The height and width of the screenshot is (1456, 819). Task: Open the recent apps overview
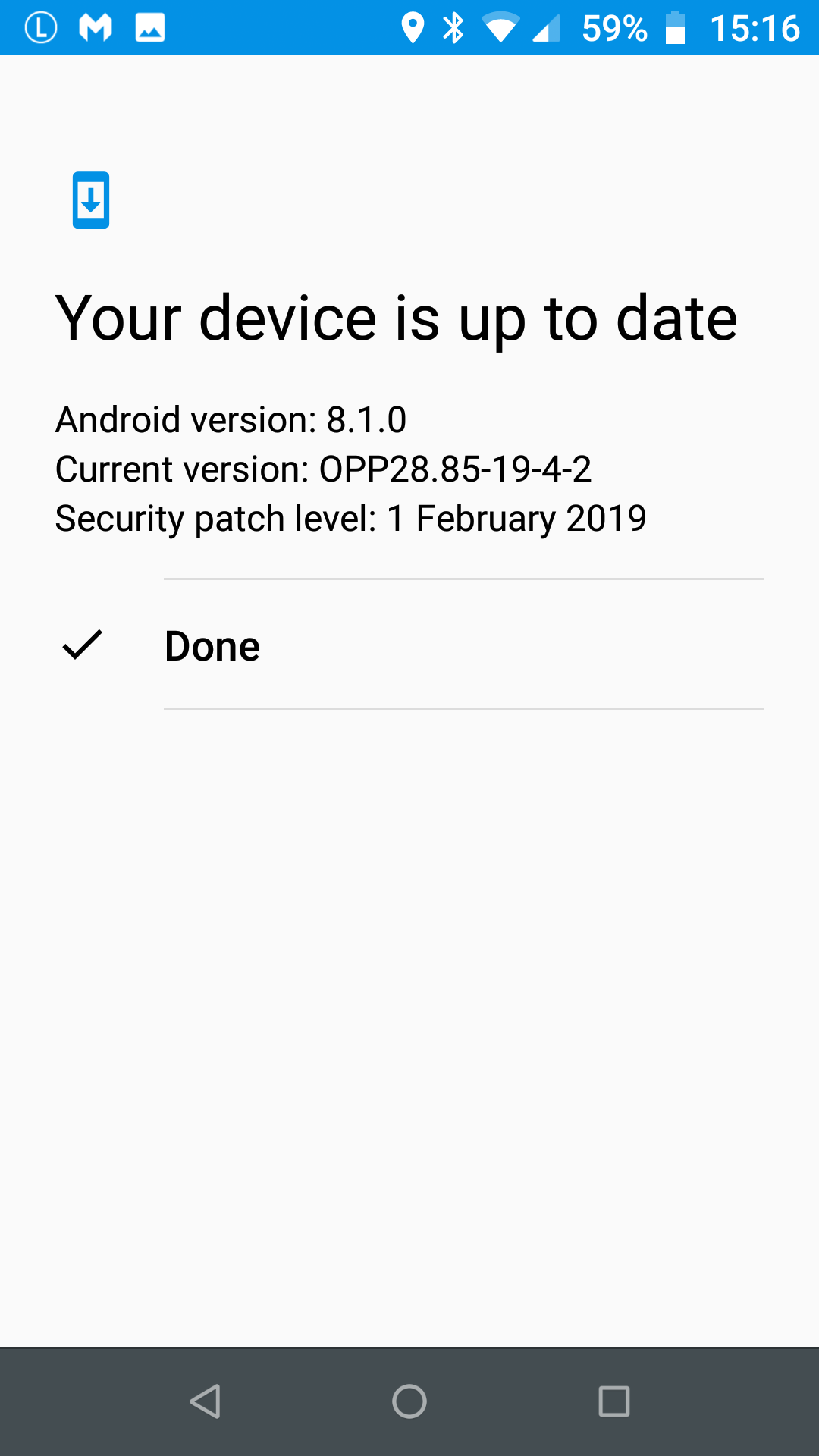click(x=613, y=1401)
